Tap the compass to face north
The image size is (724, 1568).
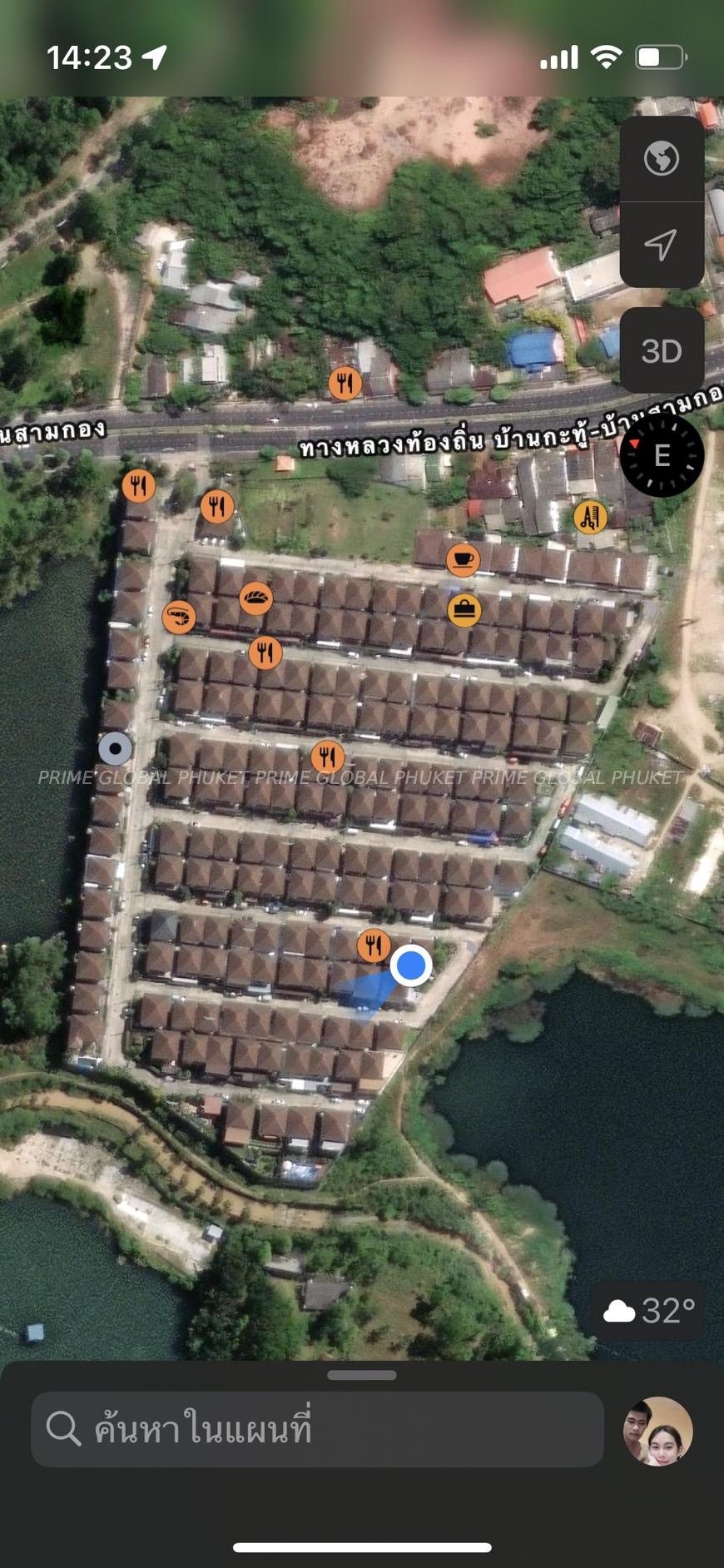tap(662, 455)
